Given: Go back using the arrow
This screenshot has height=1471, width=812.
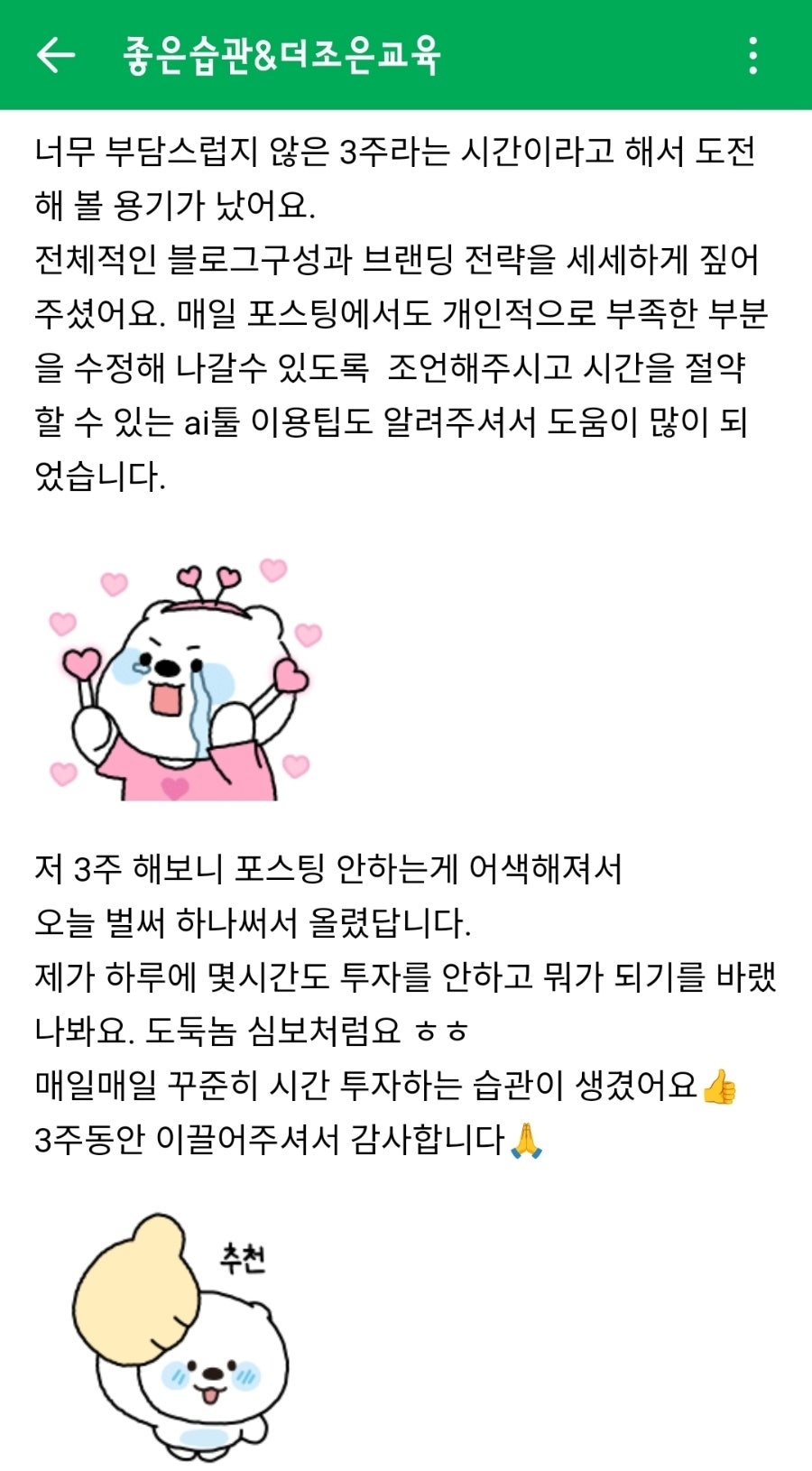Looking at the screenshot, I should [x=55, y=55].
